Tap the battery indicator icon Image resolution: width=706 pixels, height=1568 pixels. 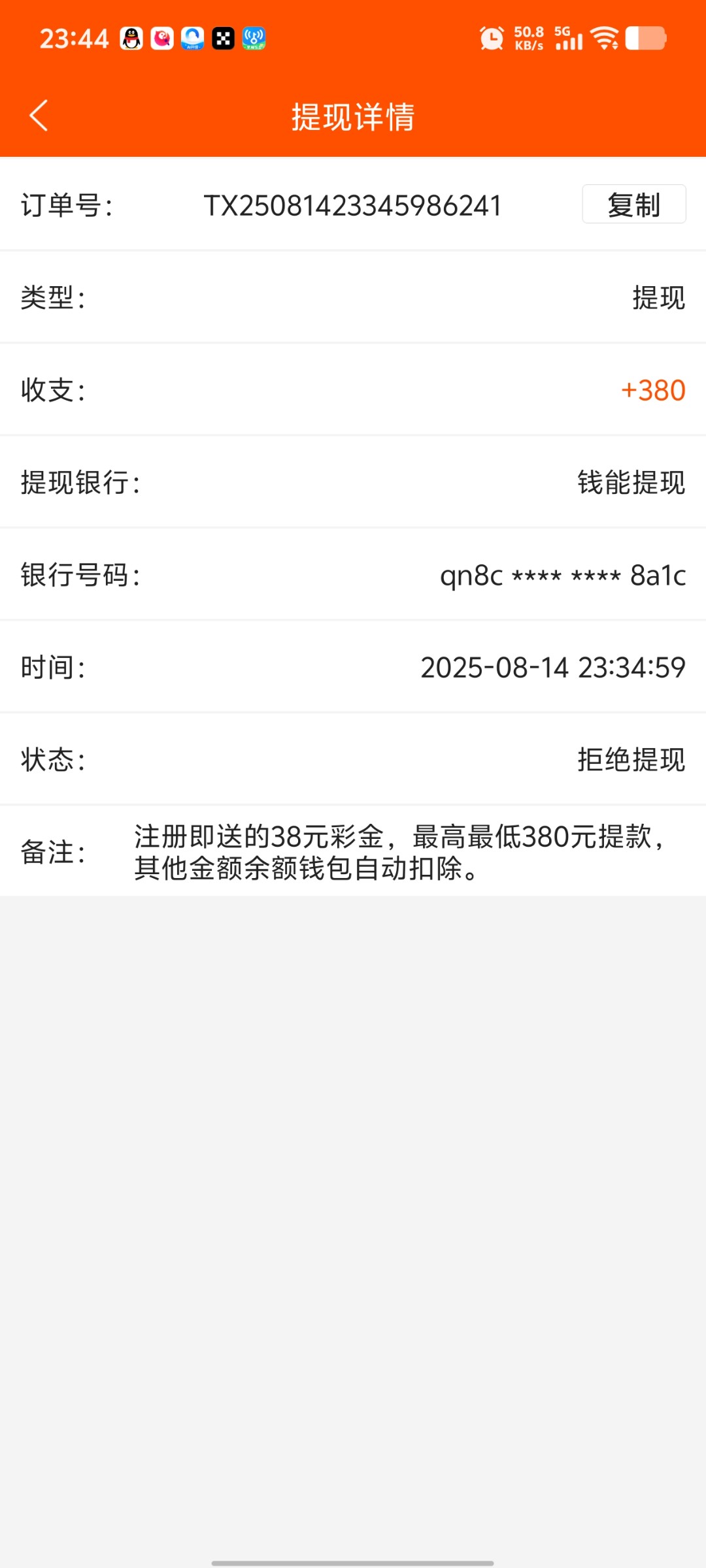[x=646, y=37]
